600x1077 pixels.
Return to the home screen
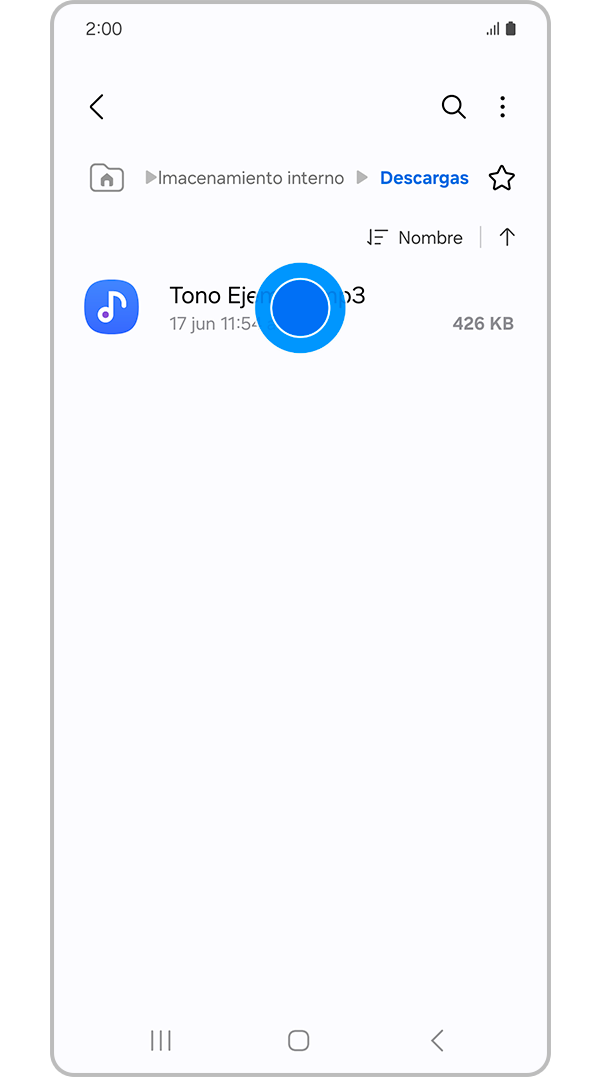[298, 1040]
